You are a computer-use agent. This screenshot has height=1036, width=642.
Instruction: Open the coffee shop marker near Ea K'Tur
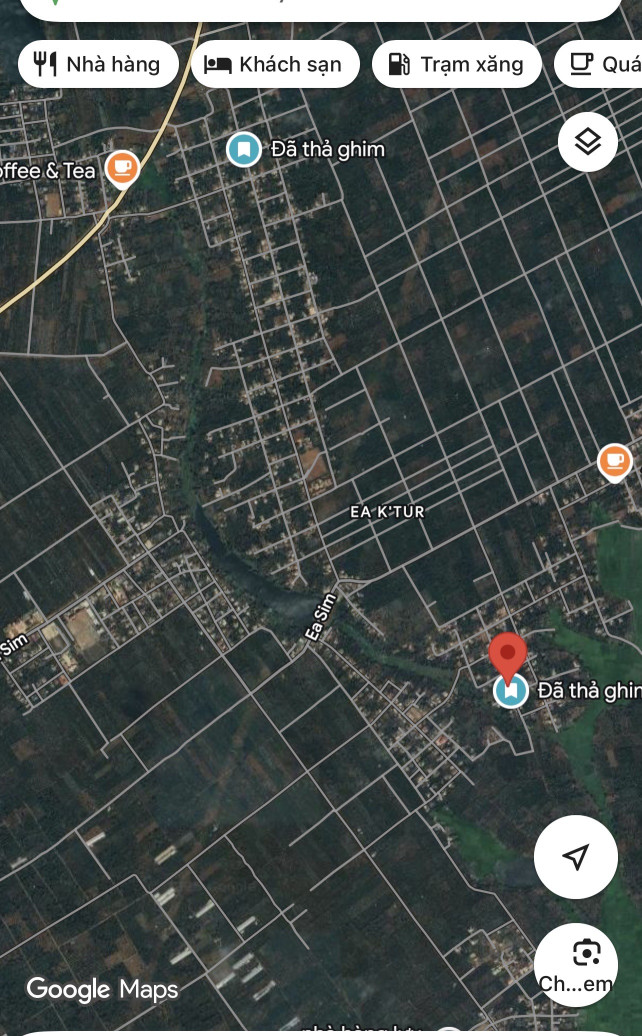click(614, 462)
